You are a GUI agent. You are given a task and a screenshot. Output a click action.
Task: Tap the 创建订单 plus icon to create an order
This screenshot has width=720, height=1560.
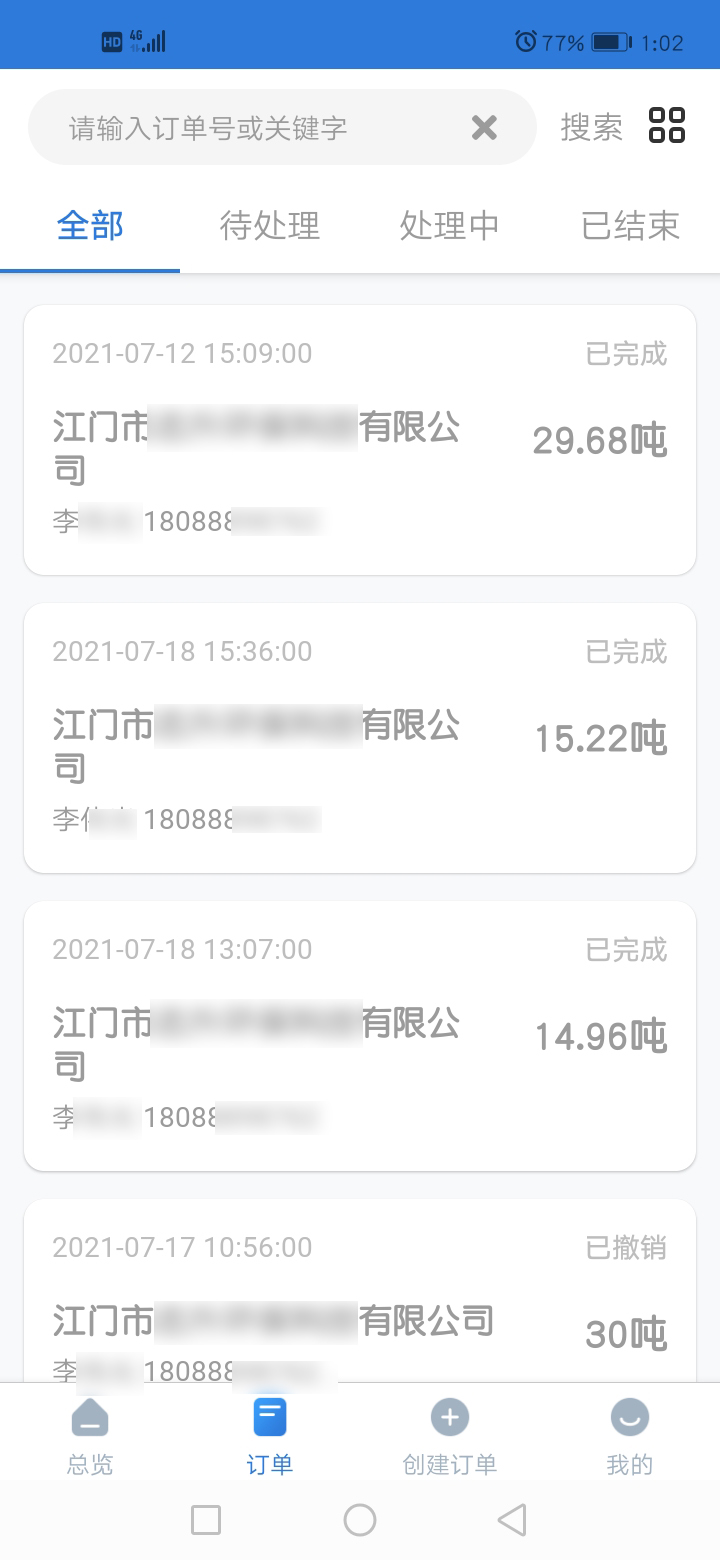[x=449, y=1417]
